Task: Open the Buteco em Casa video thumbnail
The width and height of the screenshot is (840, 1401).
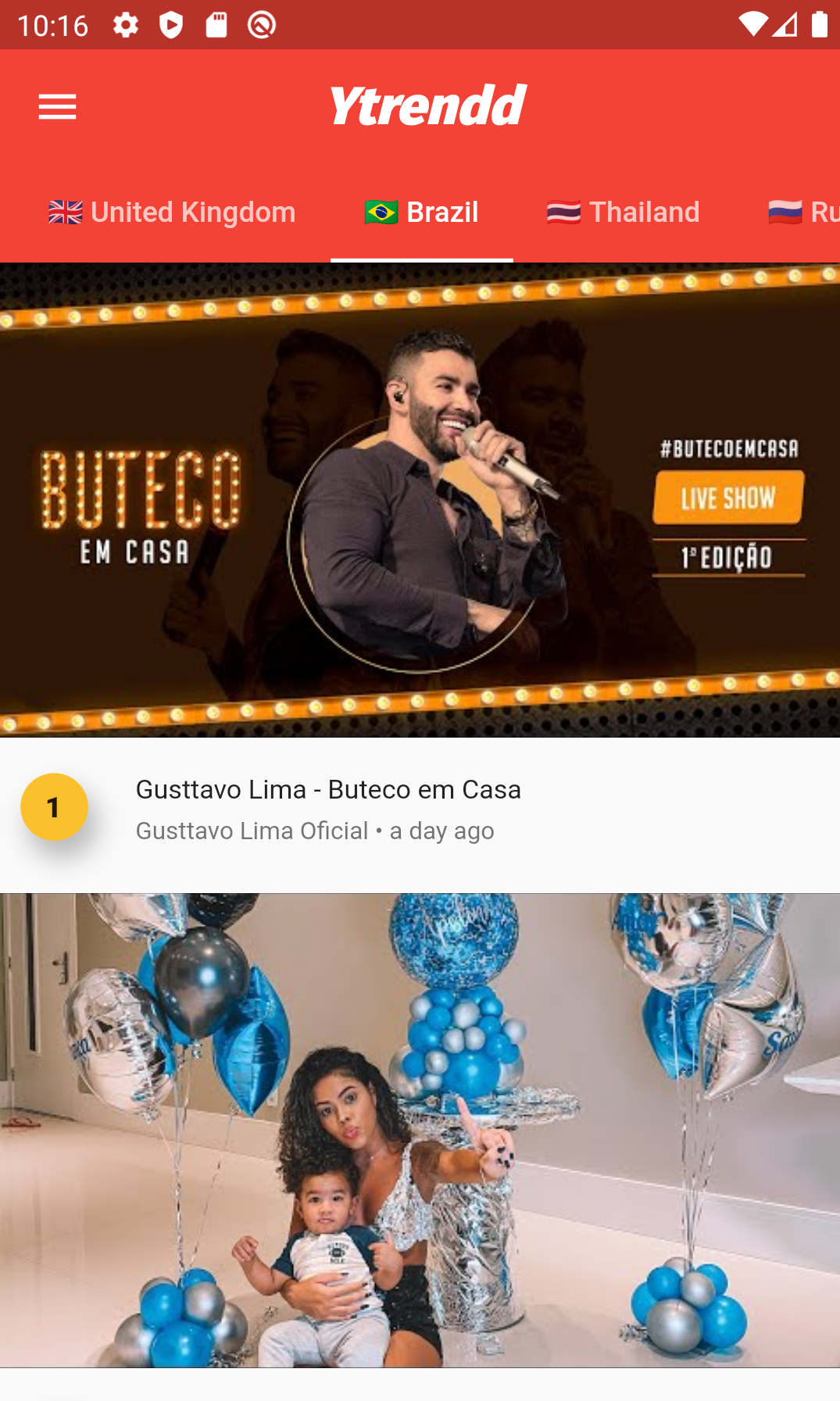Action: pos(420,500)
